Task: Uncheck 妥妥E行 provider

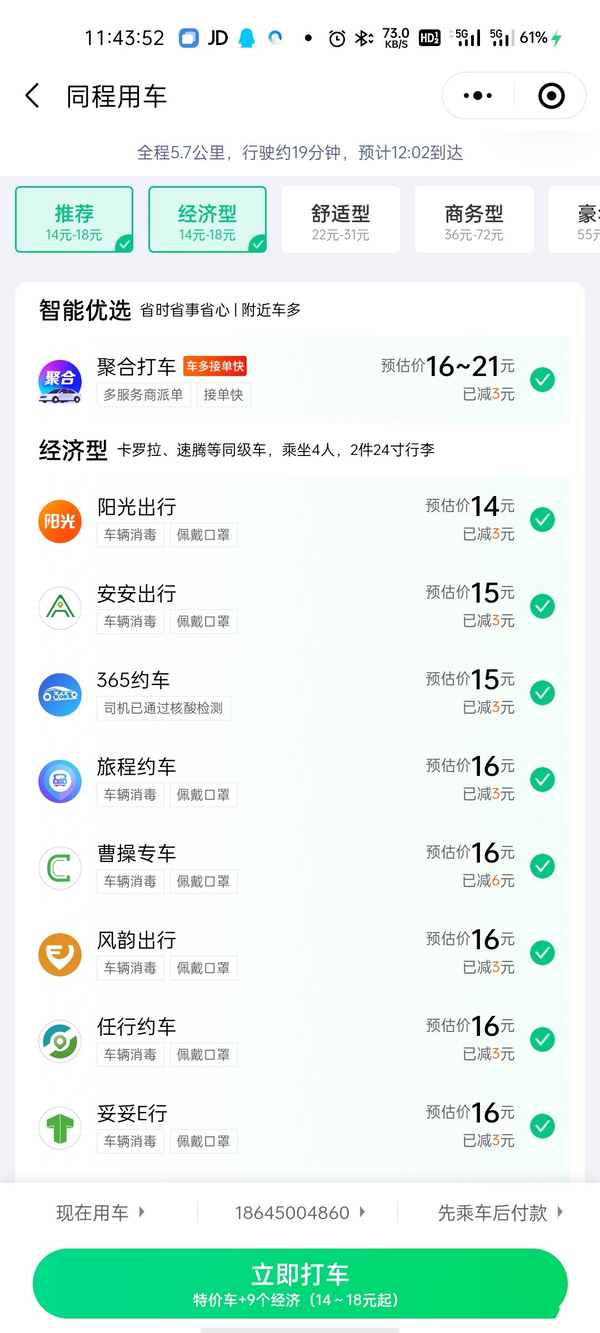Action: point(542,1126)
